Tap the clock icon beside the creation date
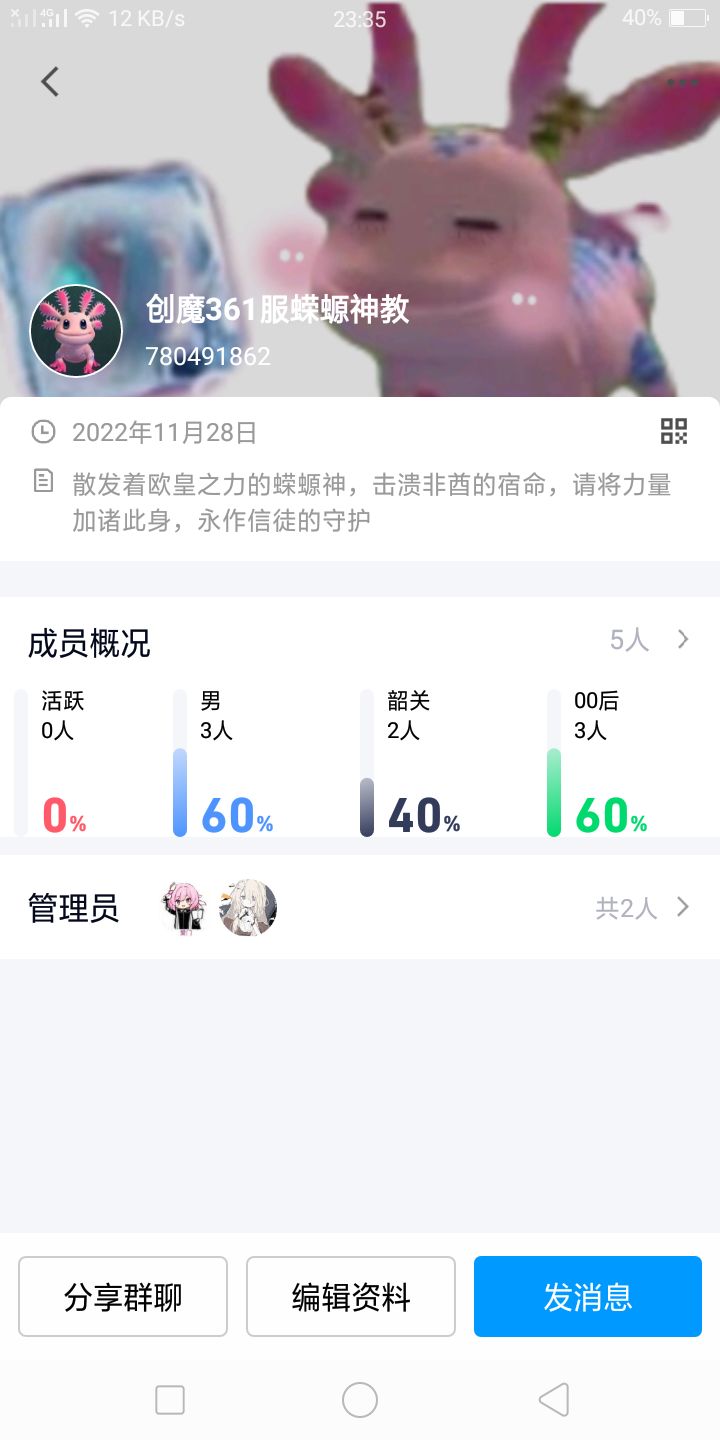720x1440 pixels. point(41,432)
